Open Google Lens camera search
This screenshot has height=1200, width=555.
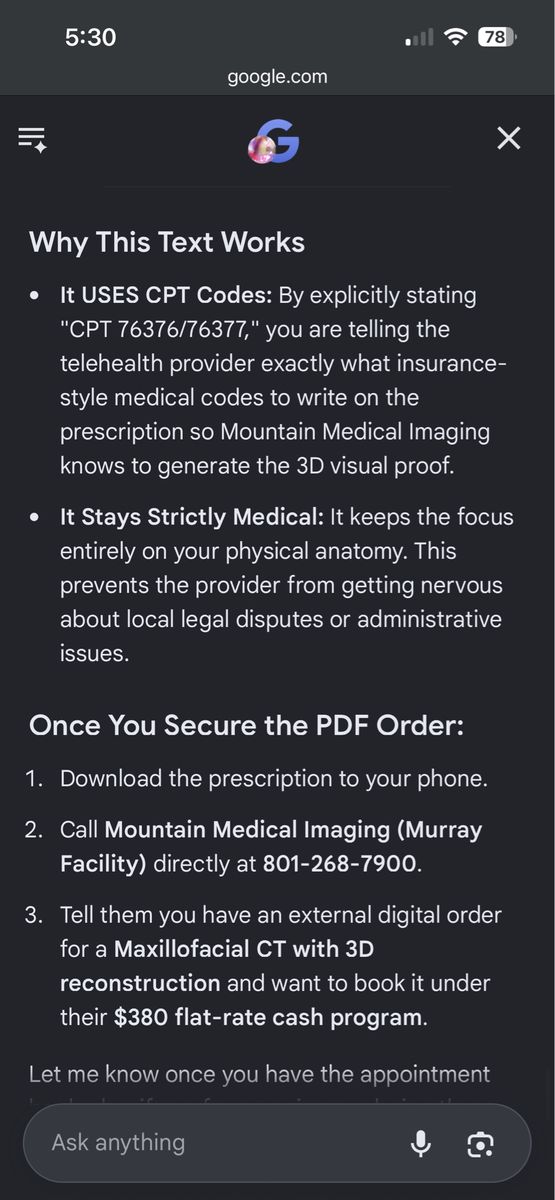(x=481, y=1144)
